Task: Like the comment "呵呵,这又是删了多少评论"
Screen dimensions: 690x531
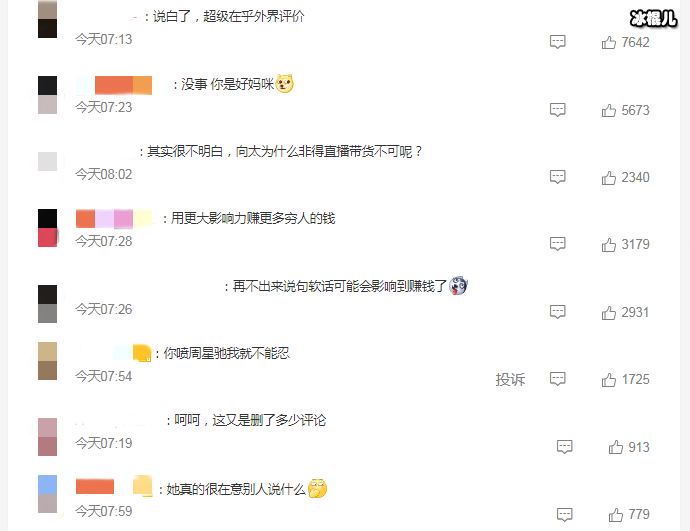Action: pyautogui.click(x=616, y=447)
